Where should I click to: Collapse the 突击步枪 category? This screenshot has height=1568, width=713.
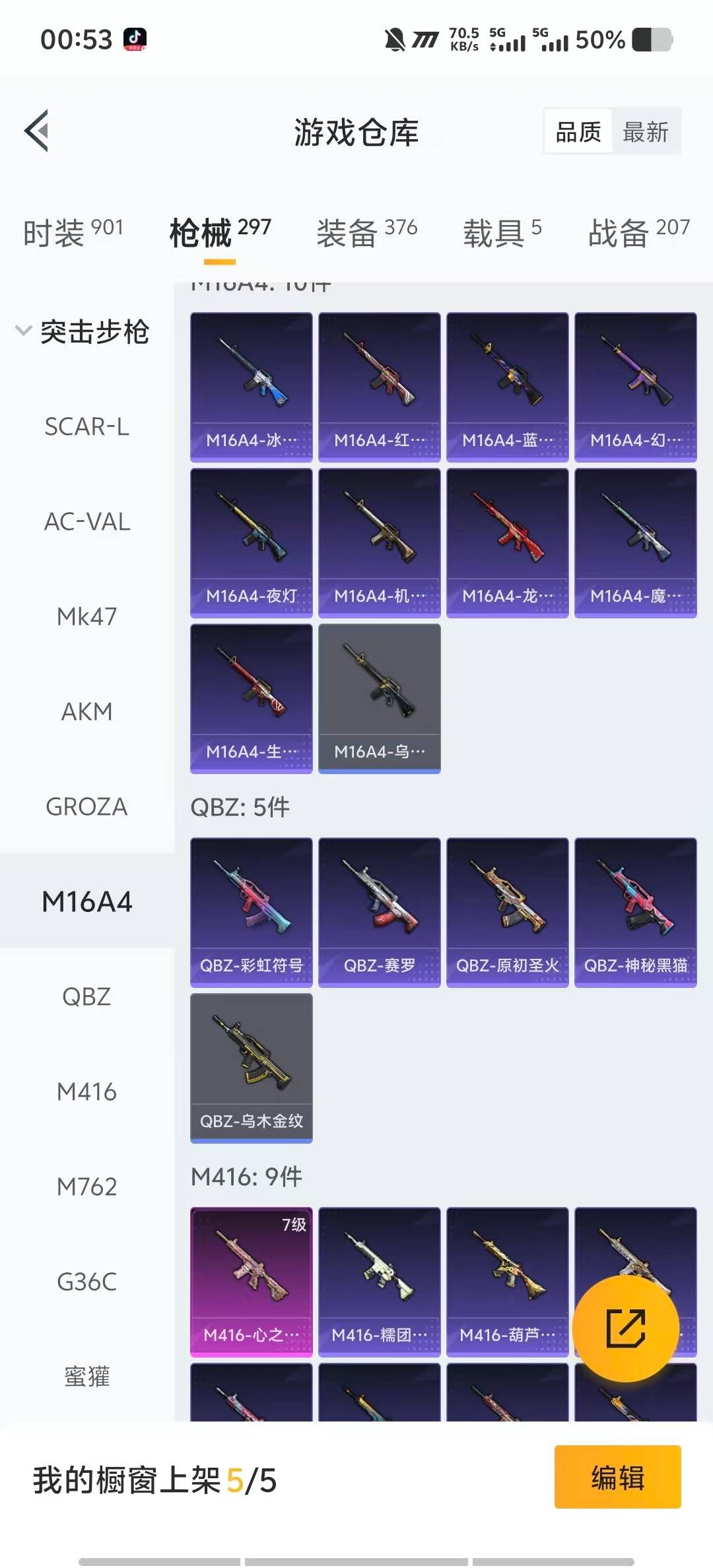83,331
